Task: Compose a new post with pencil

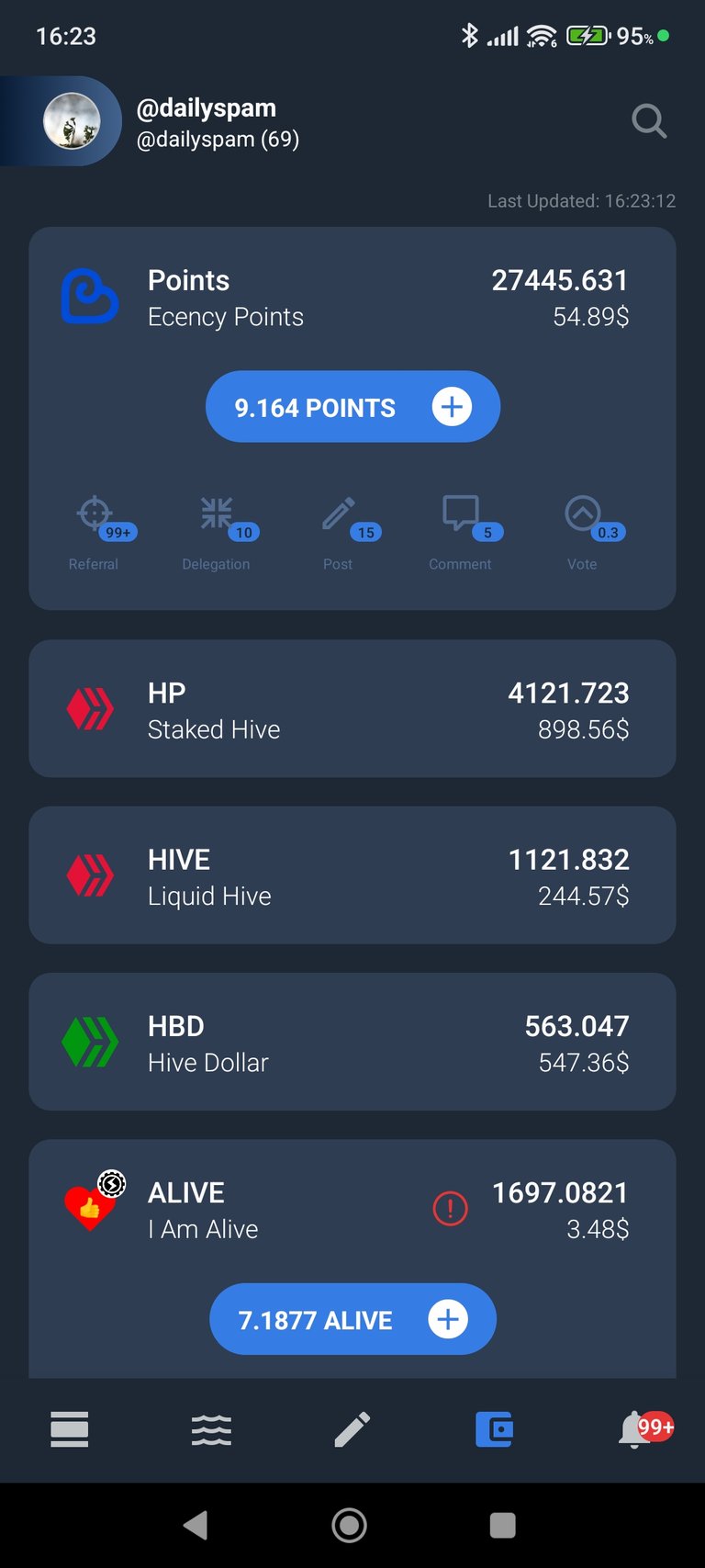Action: (x=352, y=1429)
